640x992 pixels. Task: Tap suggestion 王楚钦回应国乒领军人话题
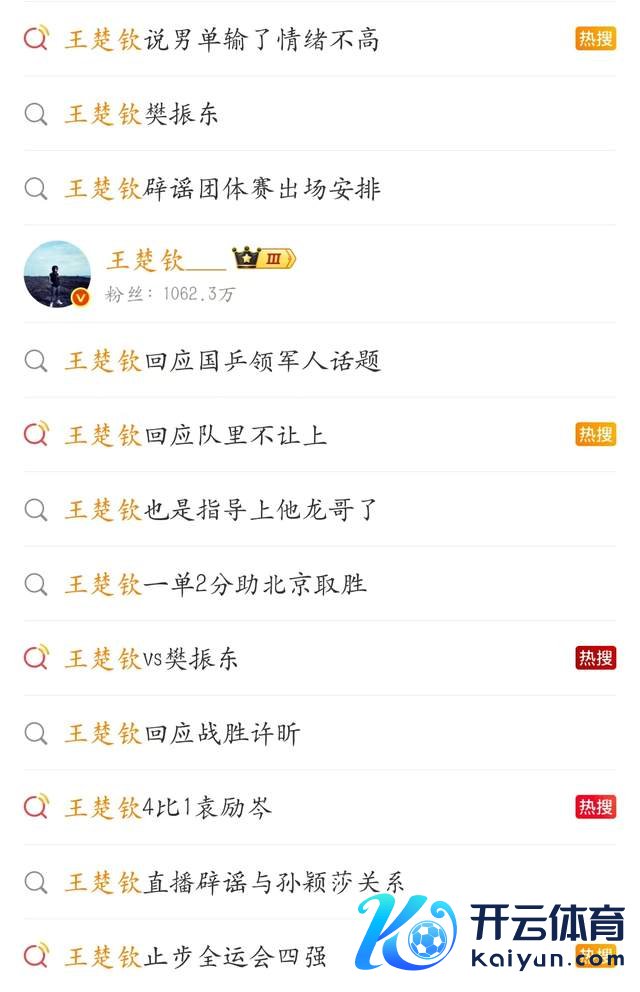coord(222,360)
